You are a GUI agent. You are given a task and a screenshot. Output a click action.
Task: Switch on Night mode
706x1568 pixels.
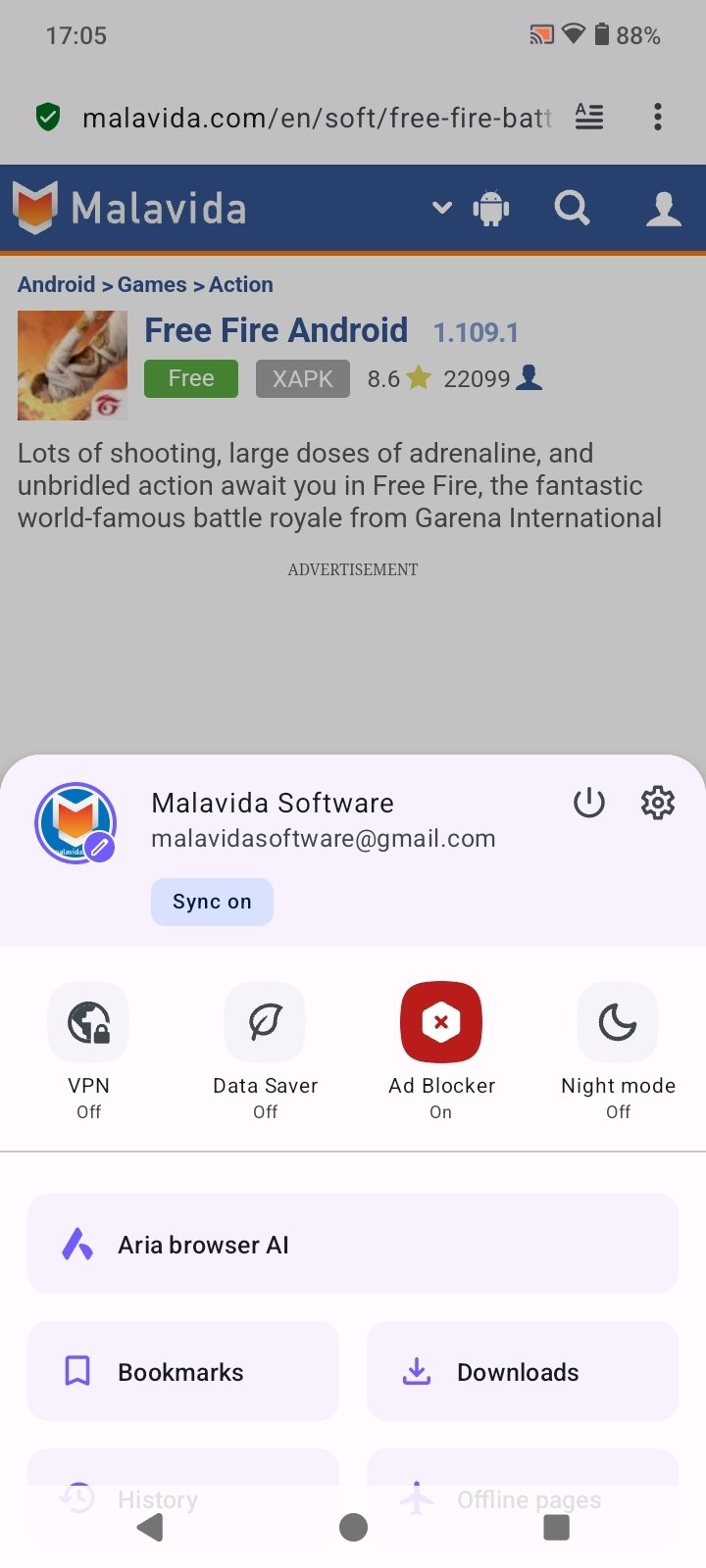click(x=618, y=1022)
